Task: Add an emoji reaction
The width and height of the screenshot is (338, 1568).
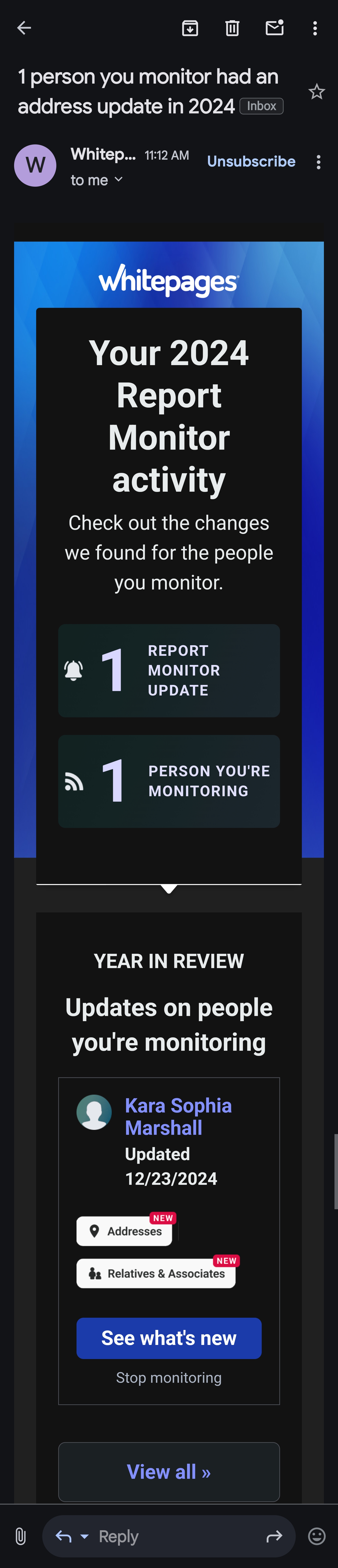Action: [317, 1536]
